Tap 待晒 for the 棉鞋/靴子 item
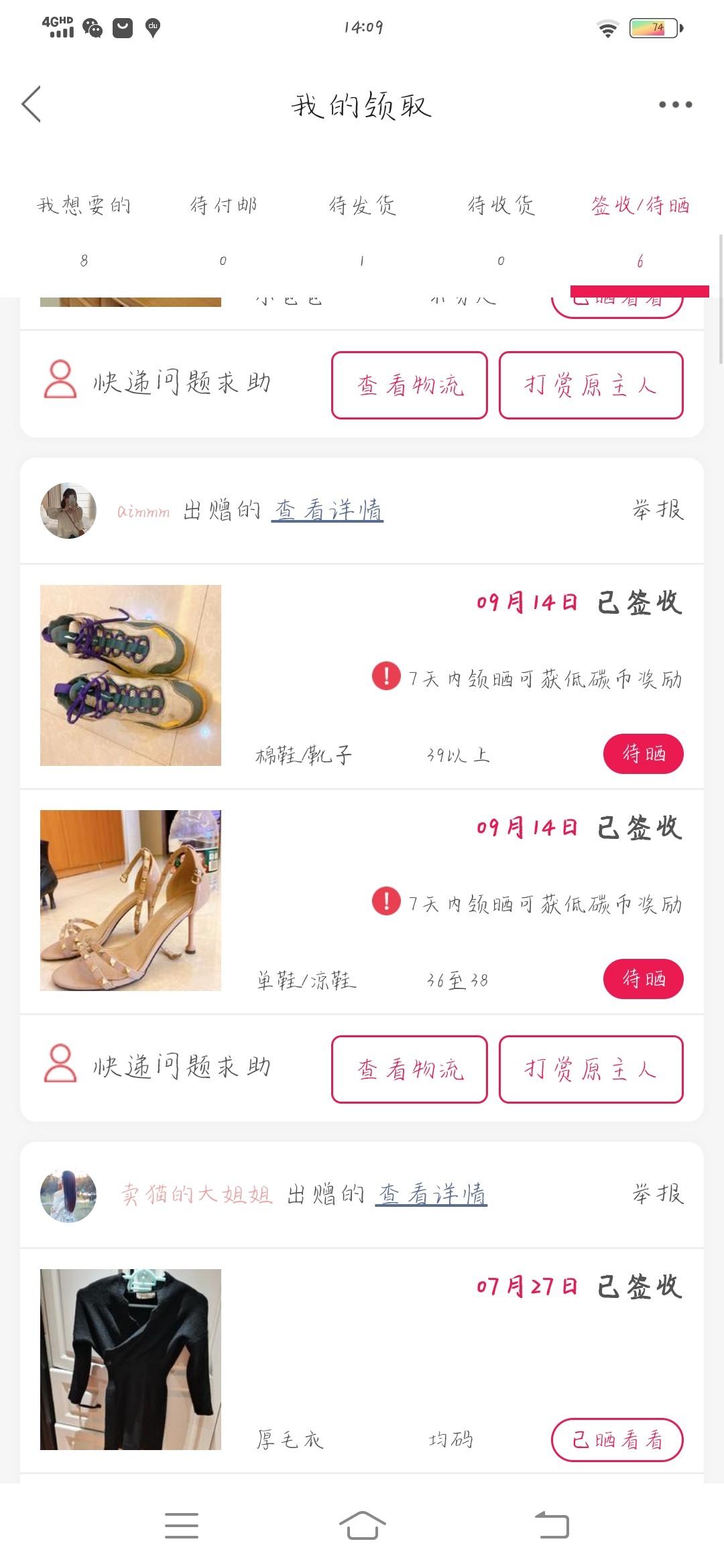The height and width of the screenshot is (1568, 724). (x=643, y=754)
